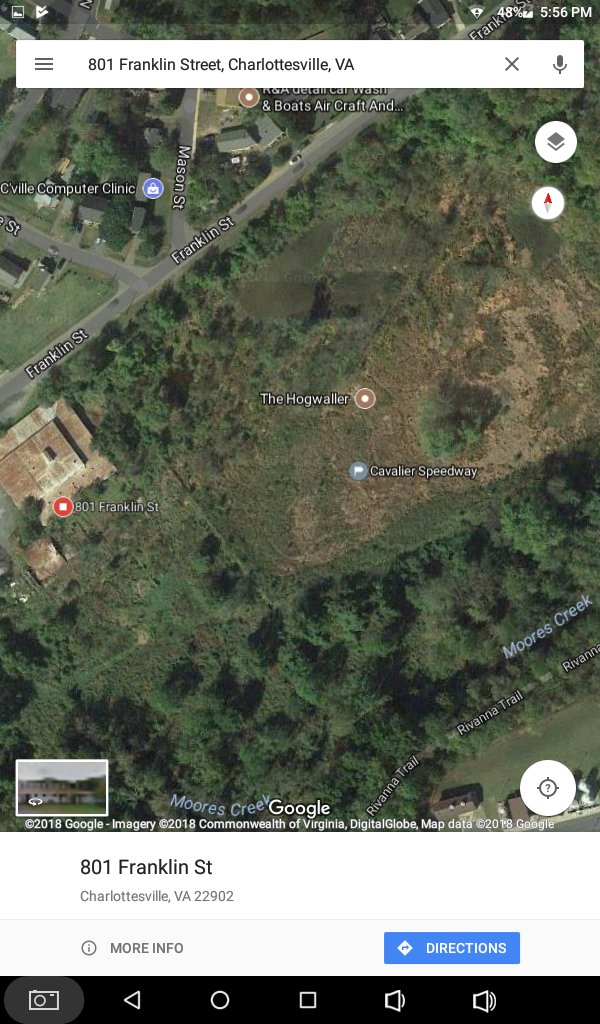Lower the volume from navigation bar
The height and width of the screenshot is (1024, 600).
[395, 1000]
